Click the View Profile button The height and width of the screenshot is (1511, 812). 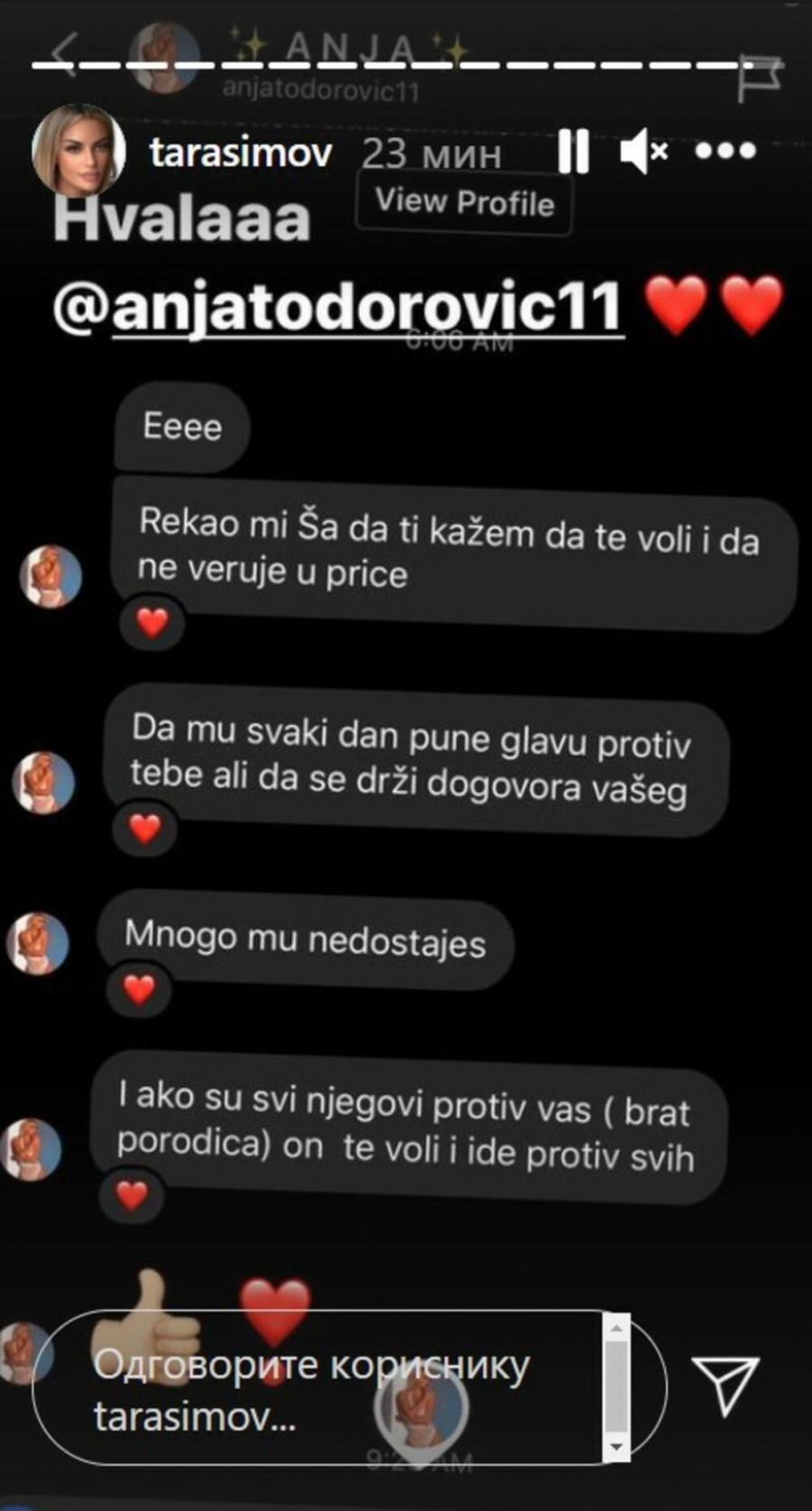pyautogui.click(x=465, y=203)
